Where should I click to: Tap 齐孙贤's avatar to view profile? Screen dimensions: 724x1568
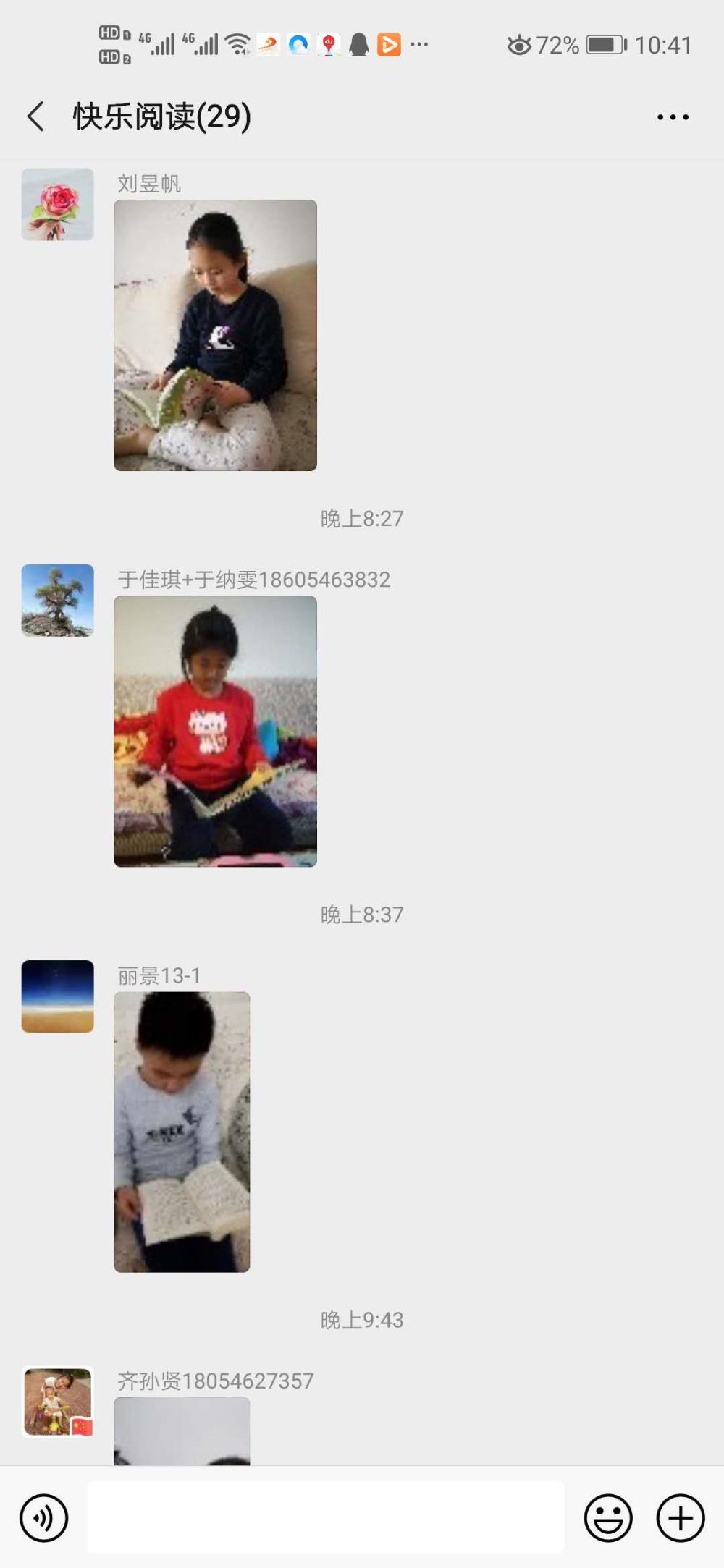pos(58,1402)
